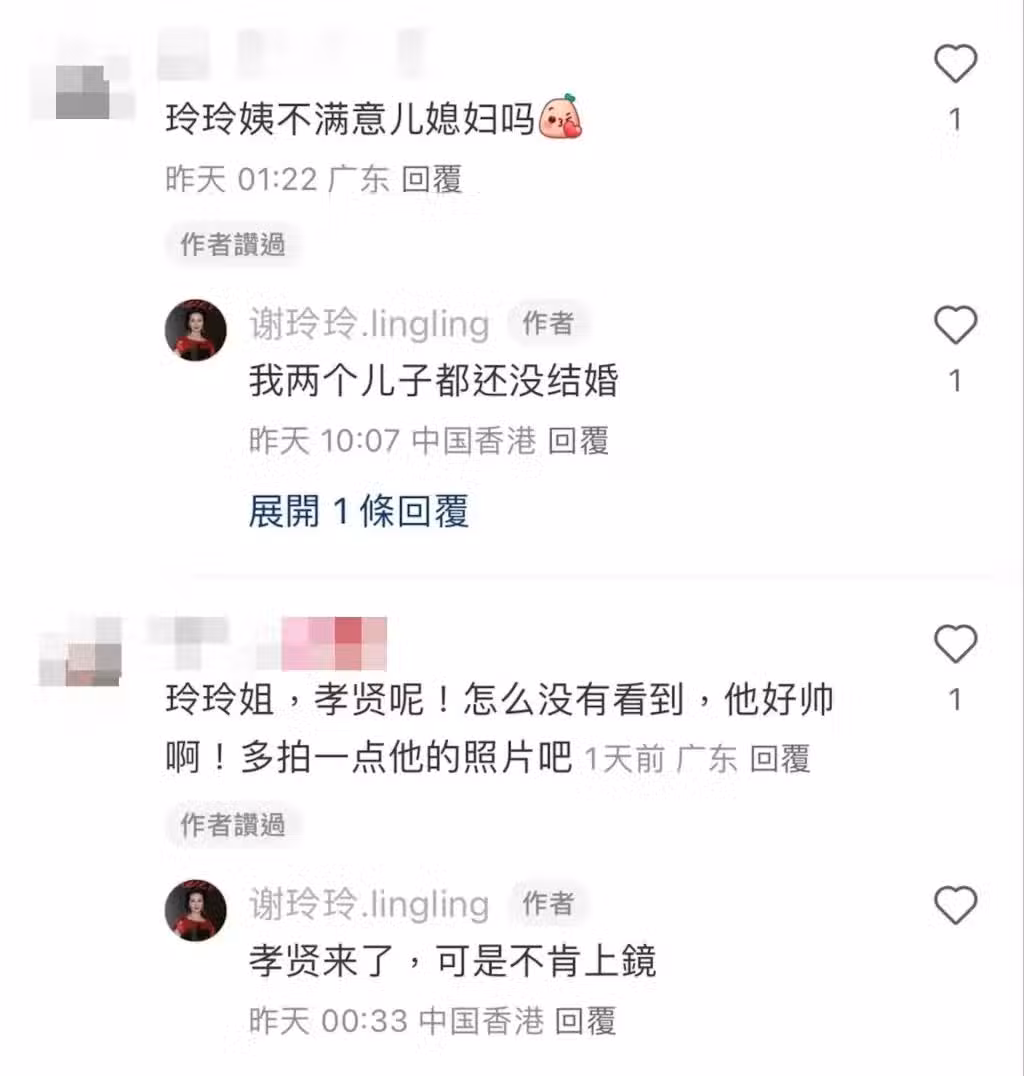Like the 玲玲姐，孝贤呢 comment

(x=954, y=644)
